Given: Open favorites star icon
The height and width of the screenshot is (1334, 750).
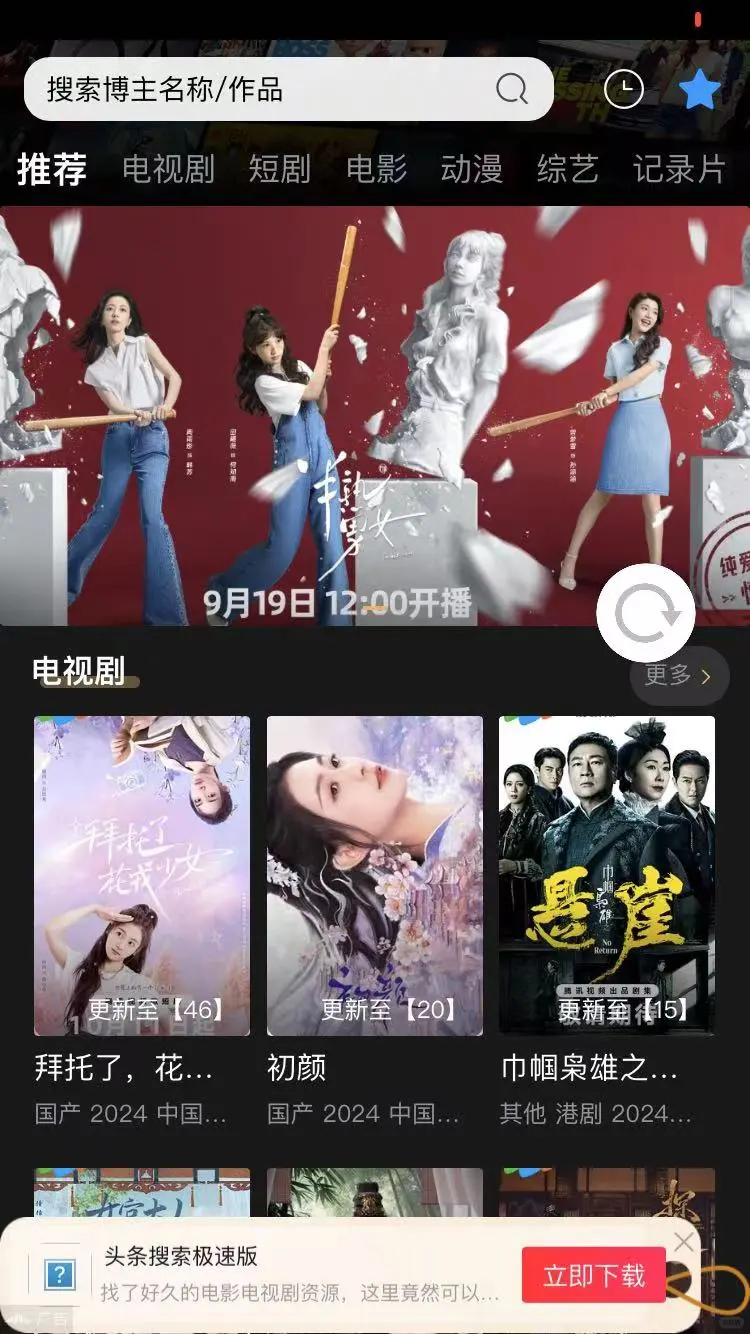Looking at the screenshot, I should coord(699,89).
